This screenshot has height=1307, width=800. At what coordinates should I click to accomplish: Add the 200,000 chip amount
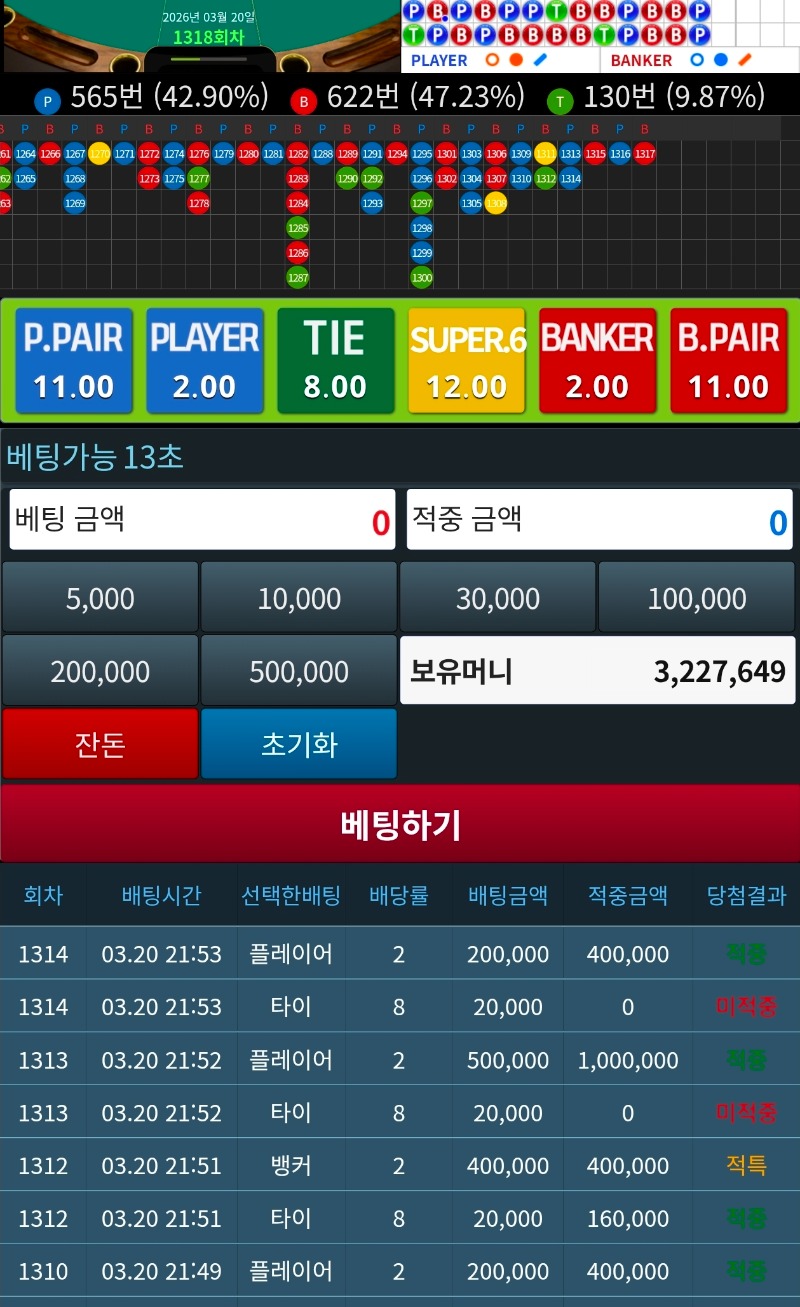pyautogui.click(x=100, y=671)
